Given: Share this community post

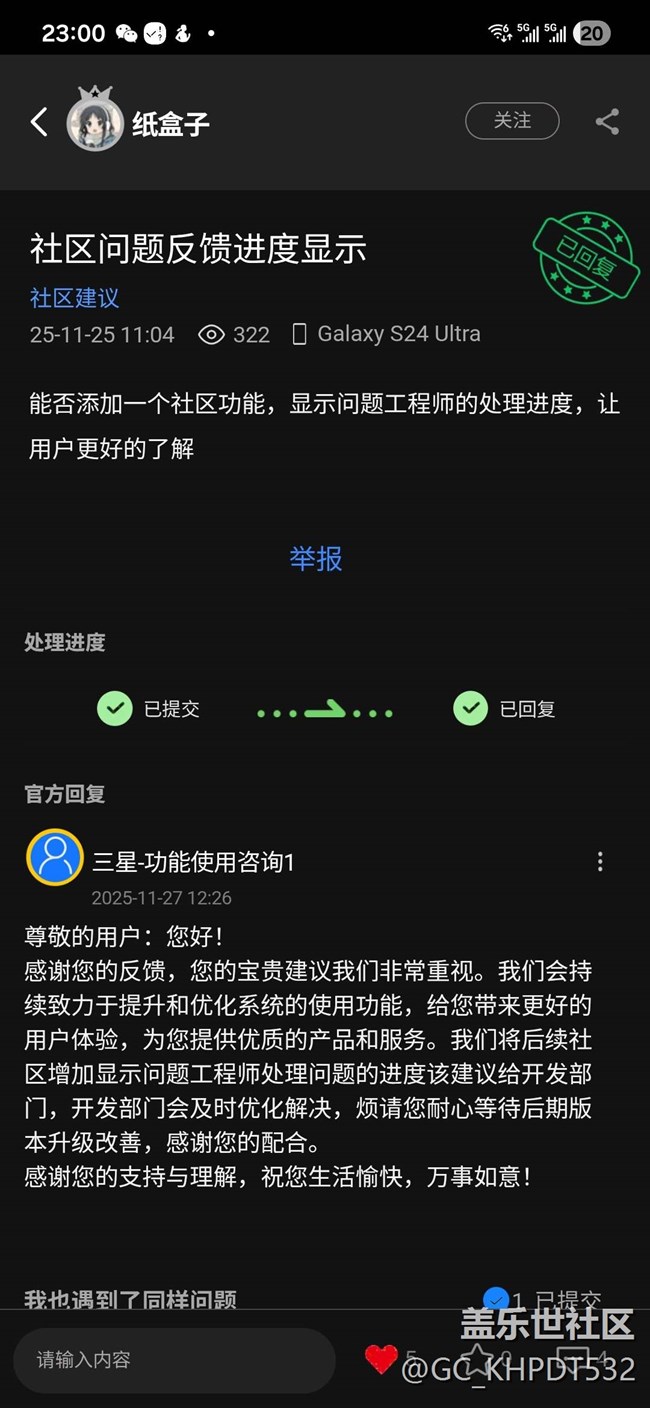Looking at the screenshot, I should pos(607,122).
